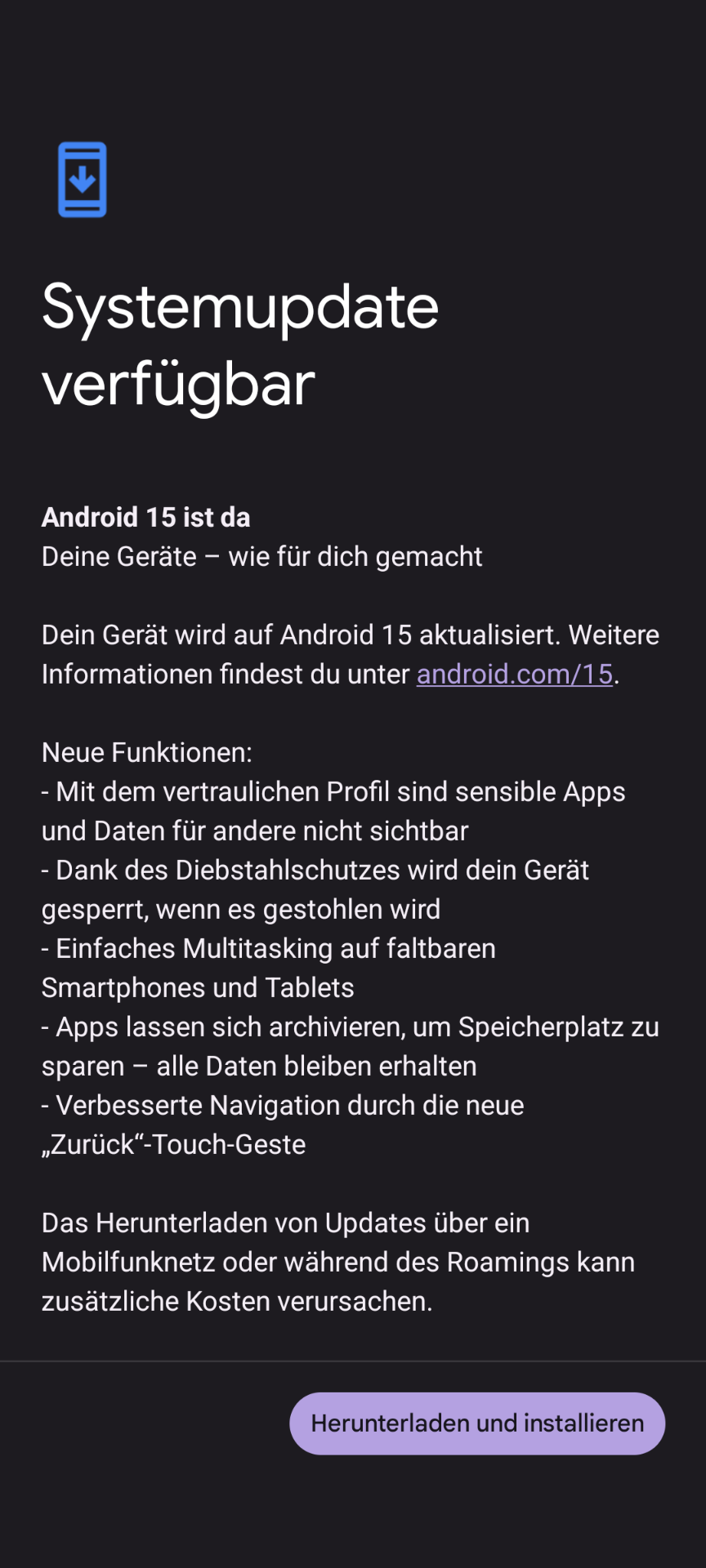Open the android.com/15 link
The height and width of the screenshot is (1568, 706).
tap(515, 675)
